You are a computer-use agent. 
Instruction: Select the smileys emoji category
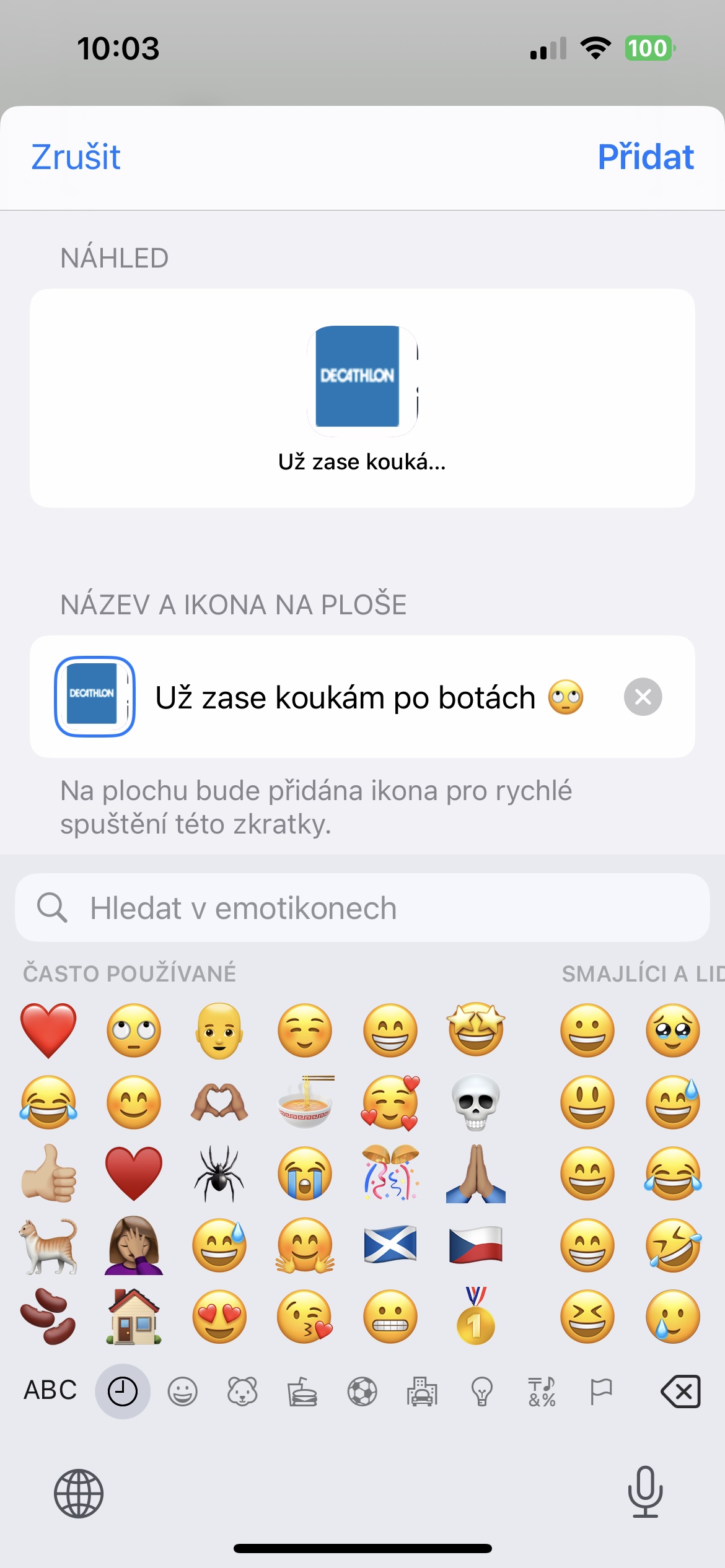(x=182, y=1392)
